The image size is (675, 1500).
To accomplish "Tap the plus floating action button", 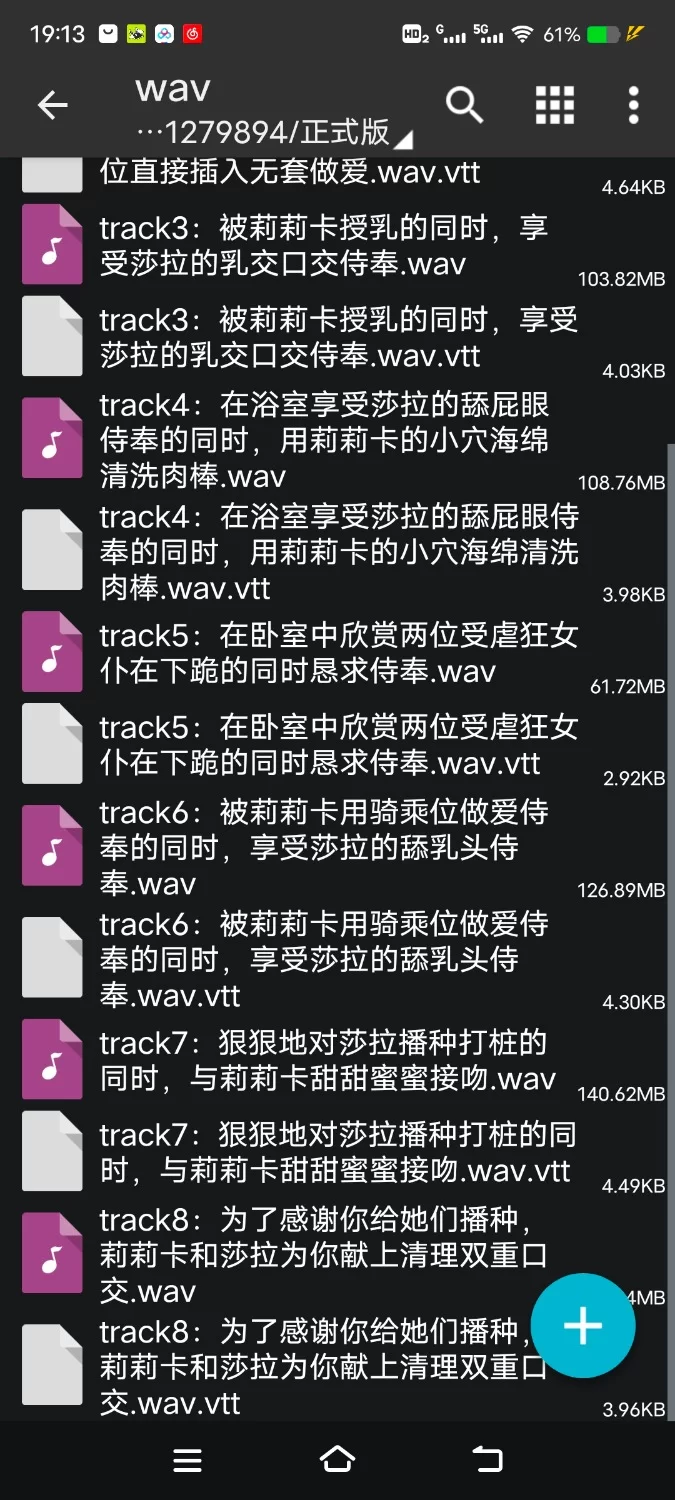I will click(583, 1326).
